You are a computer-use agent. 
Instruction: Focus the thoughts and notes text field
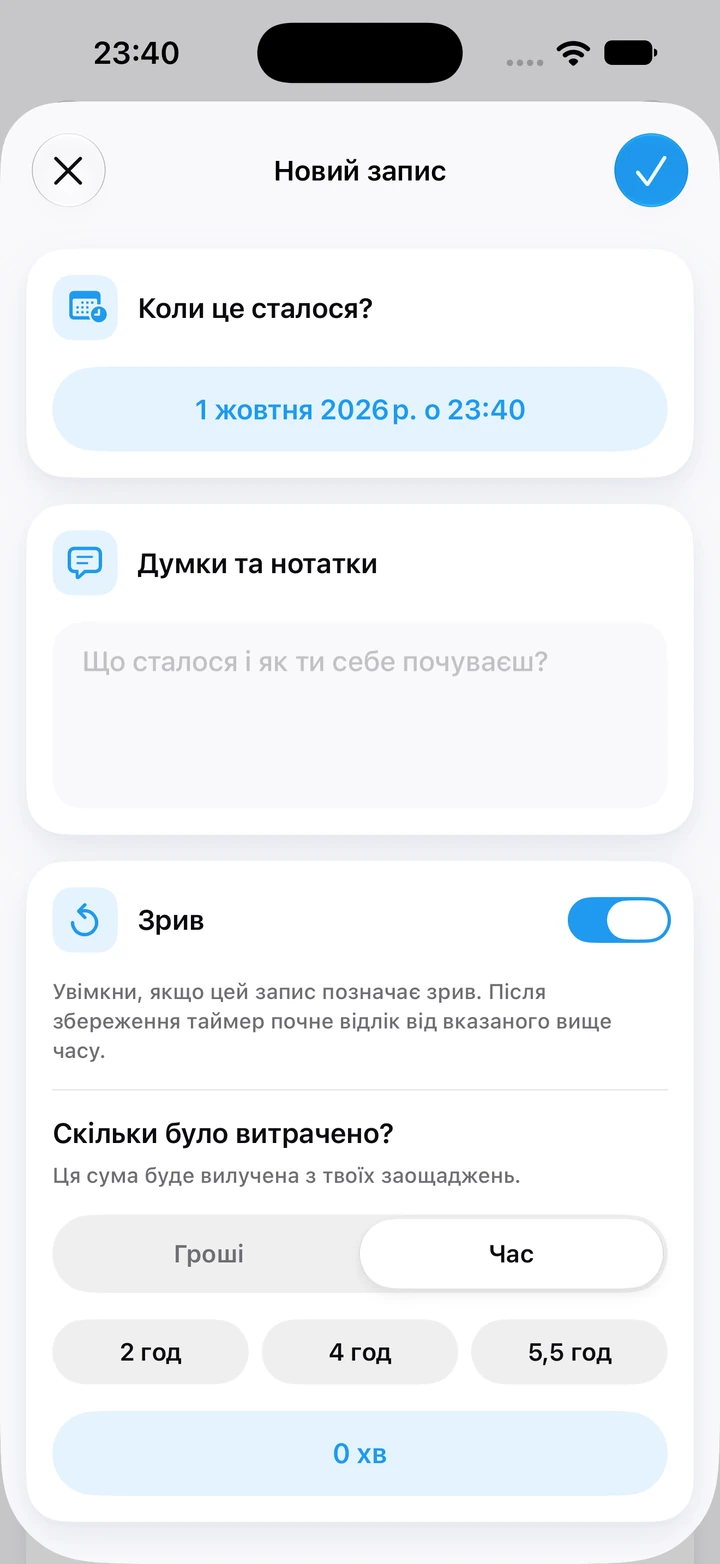[360, 714]
